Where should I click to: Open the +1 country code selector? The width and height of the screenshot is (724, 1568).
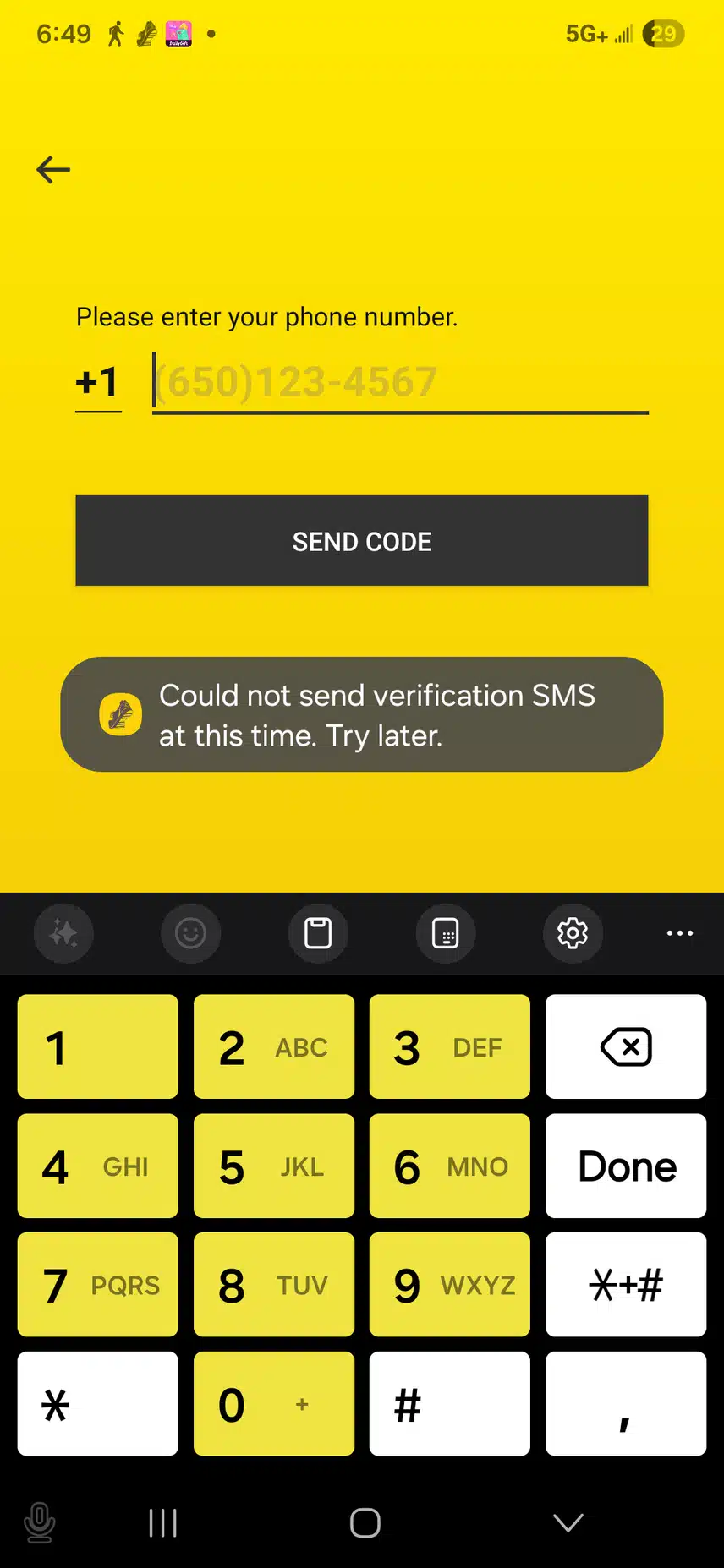98,383
